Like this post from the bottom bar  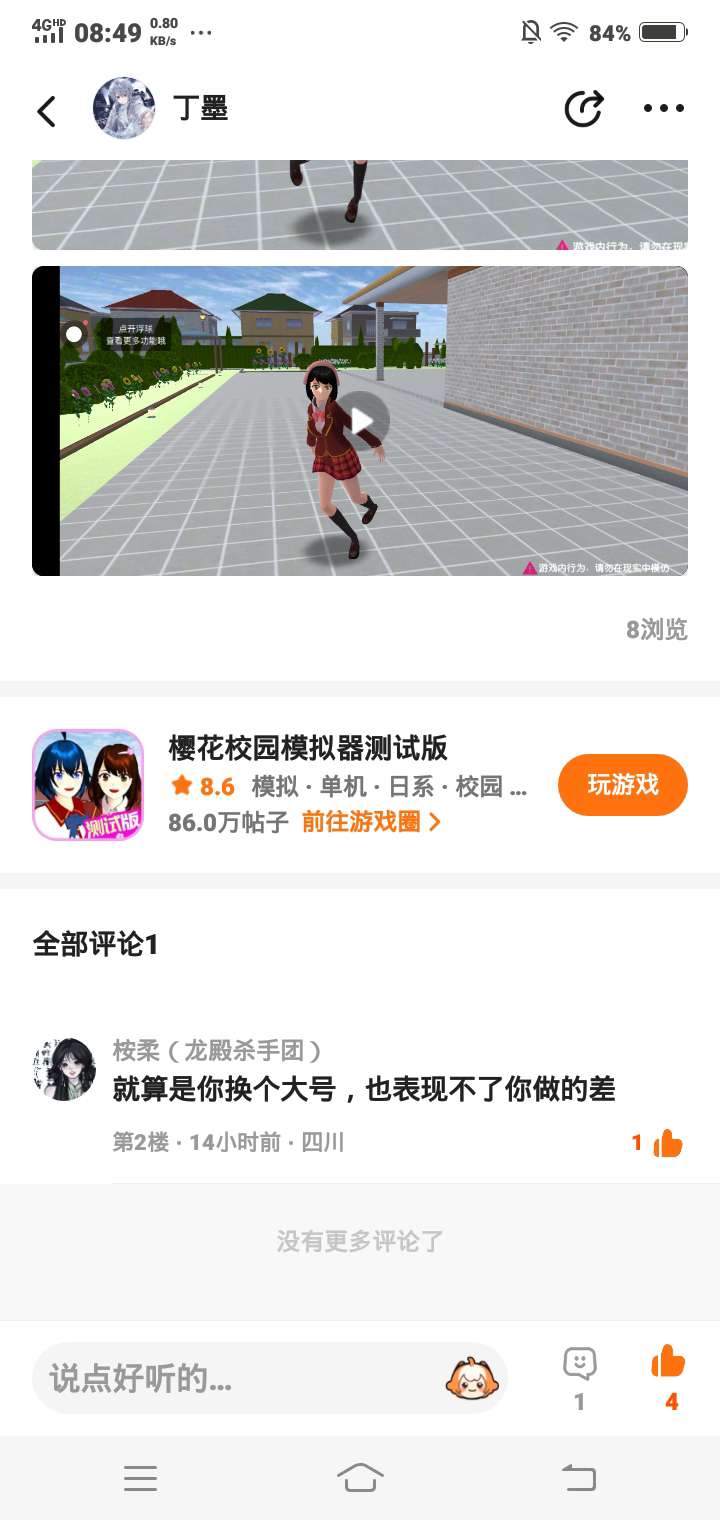pos(669,1362)
